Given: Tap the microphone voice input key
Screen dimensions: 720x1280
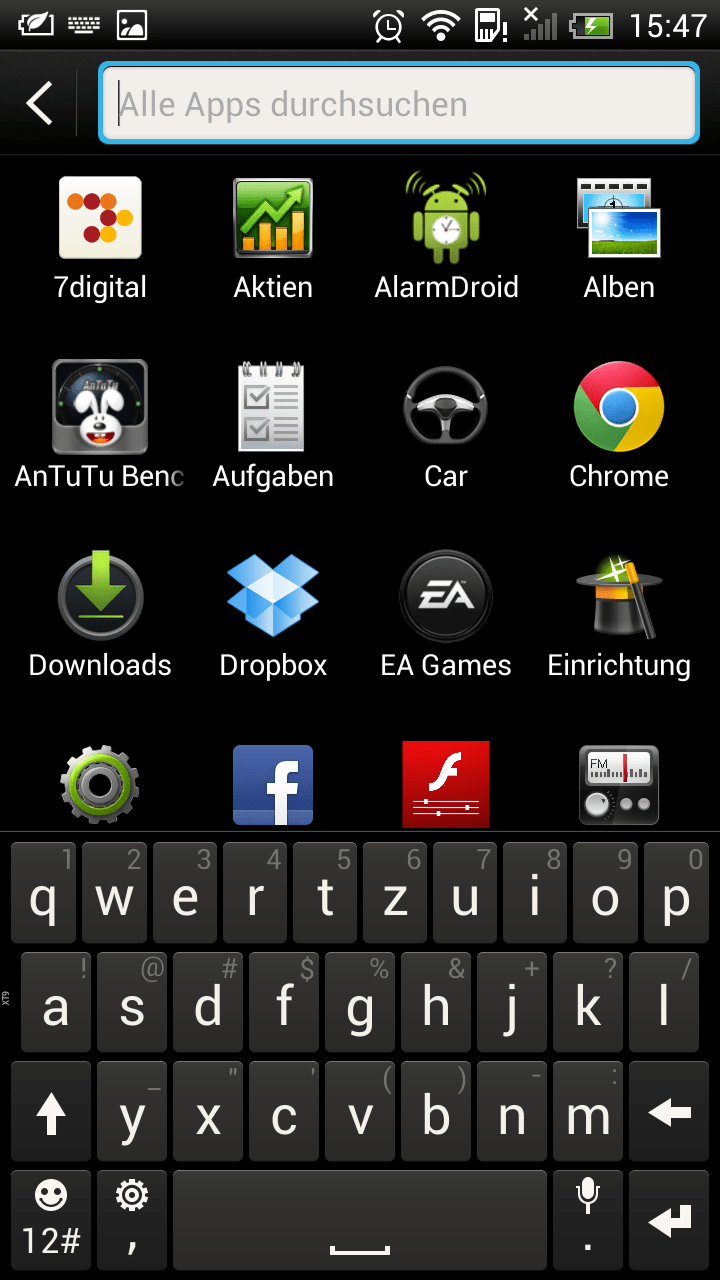Looking at the screenshot, I should (587, 1218).
